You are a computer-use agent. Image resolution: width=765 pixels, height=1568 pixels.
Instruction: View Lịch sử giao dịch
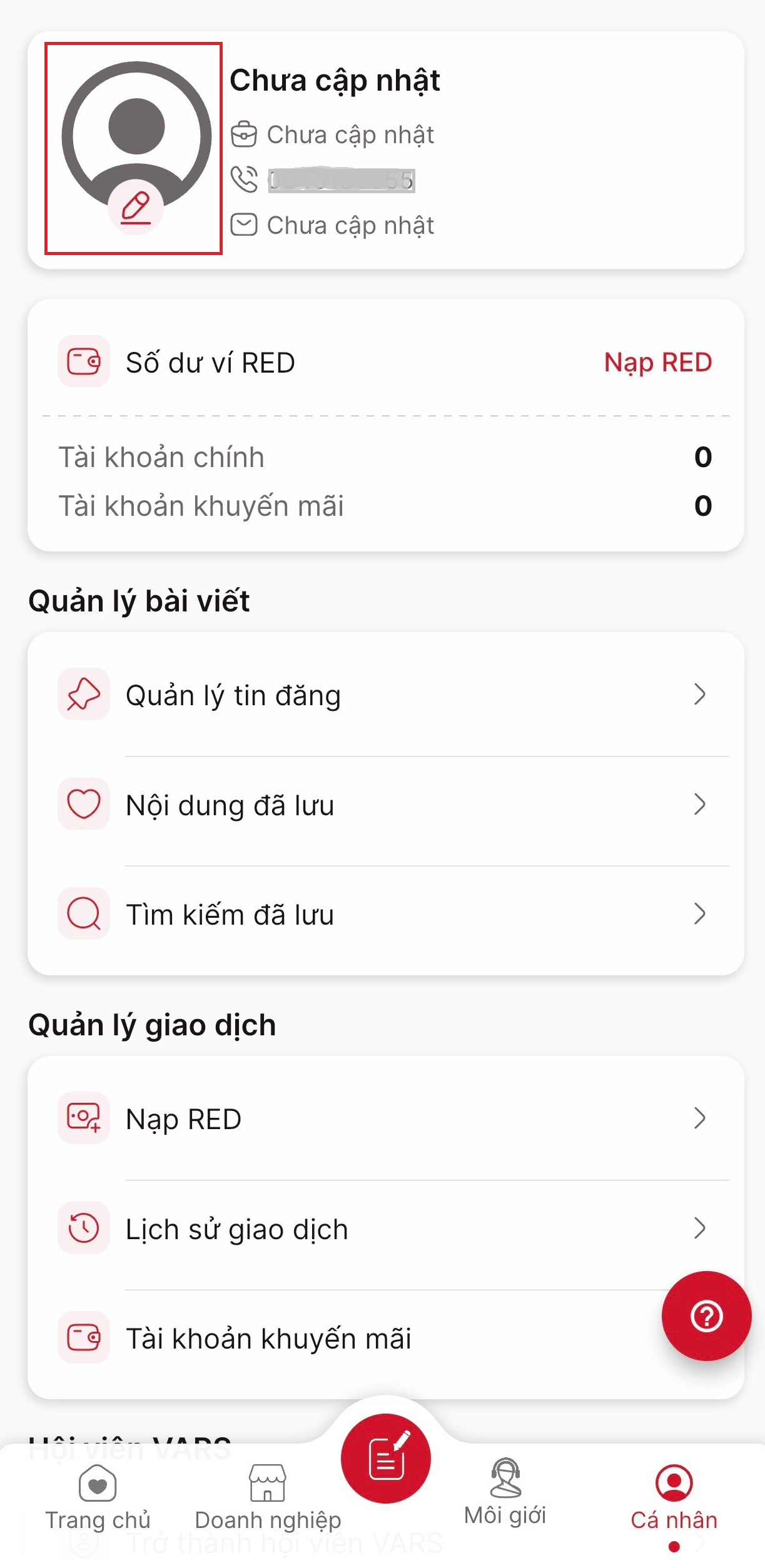point(385,1229)
